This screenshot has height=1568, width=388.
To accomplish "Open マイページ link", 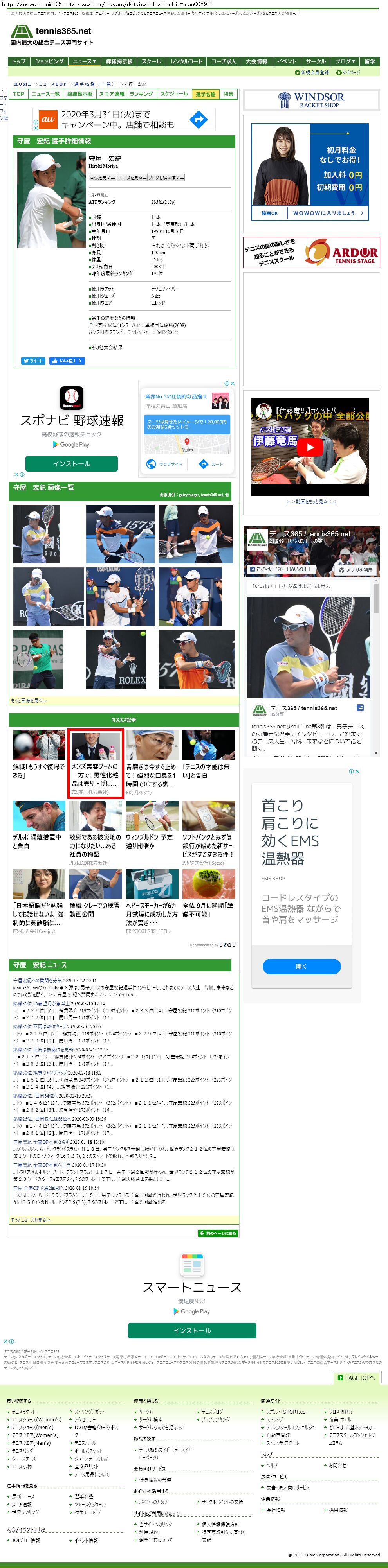I will 348,72.
